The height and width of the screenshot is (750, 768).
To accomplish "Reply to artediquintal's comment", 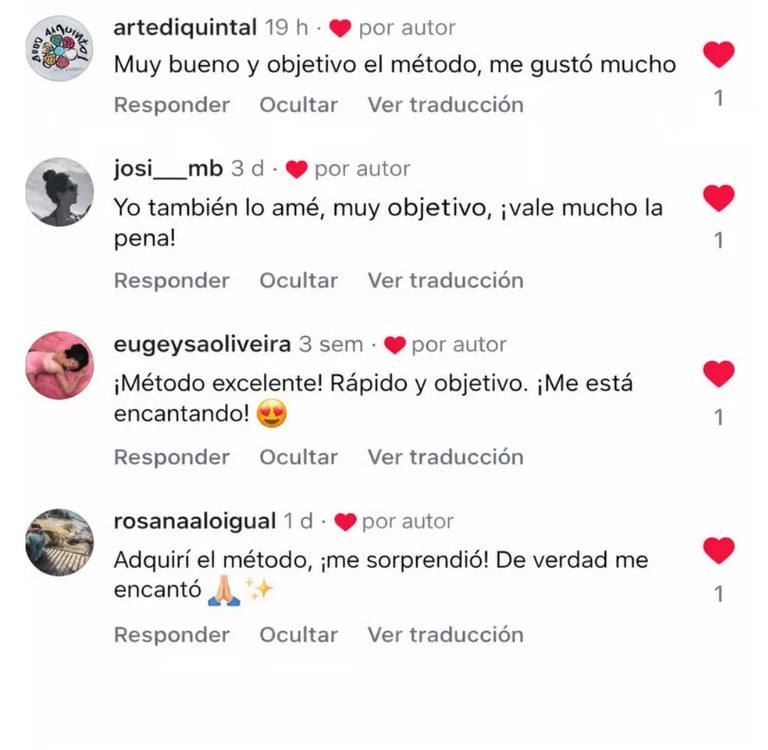I will click(x=171, y=104).
